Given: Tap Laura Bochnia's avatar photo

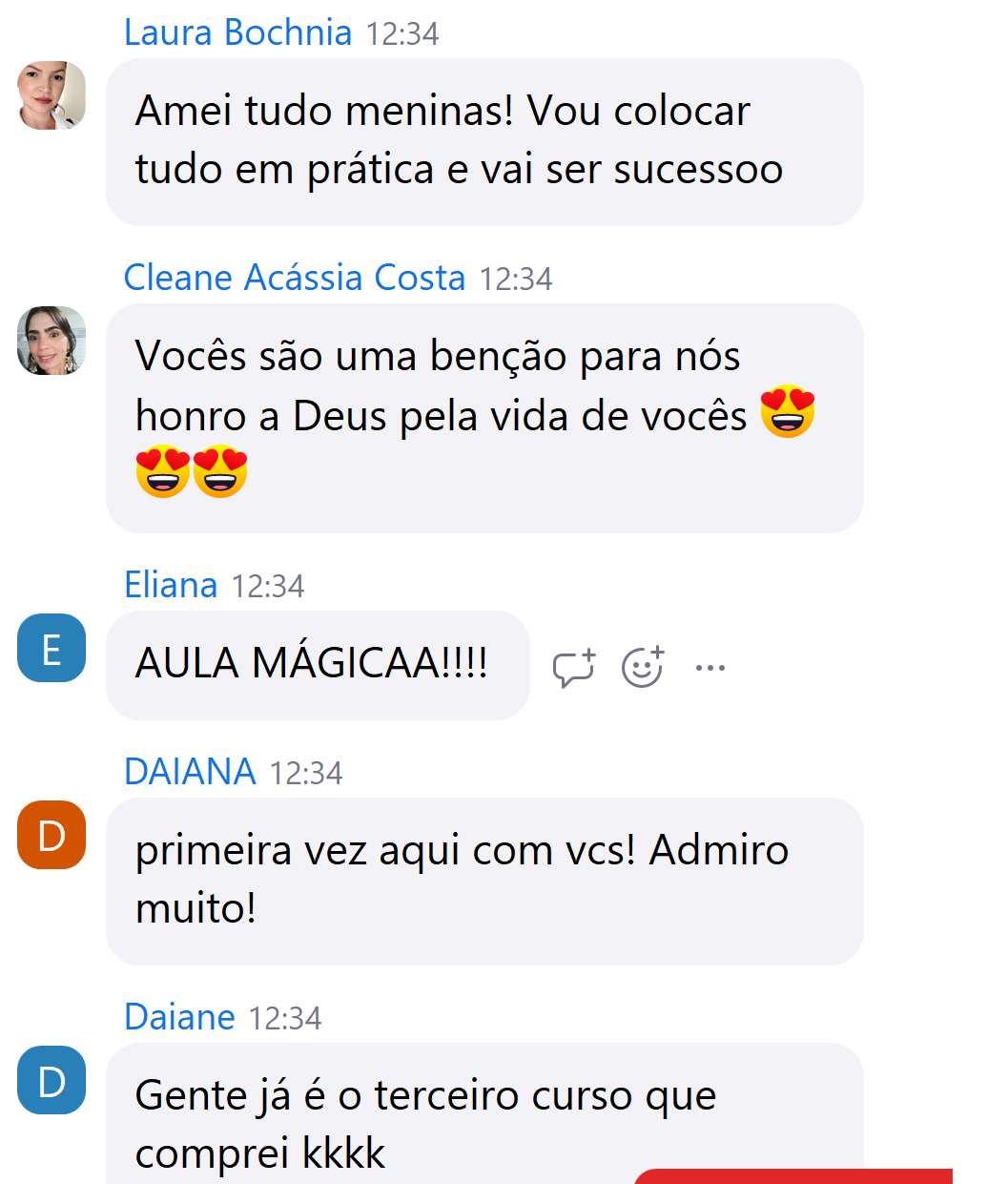Looking at the screenshot, I should (51, 95).
